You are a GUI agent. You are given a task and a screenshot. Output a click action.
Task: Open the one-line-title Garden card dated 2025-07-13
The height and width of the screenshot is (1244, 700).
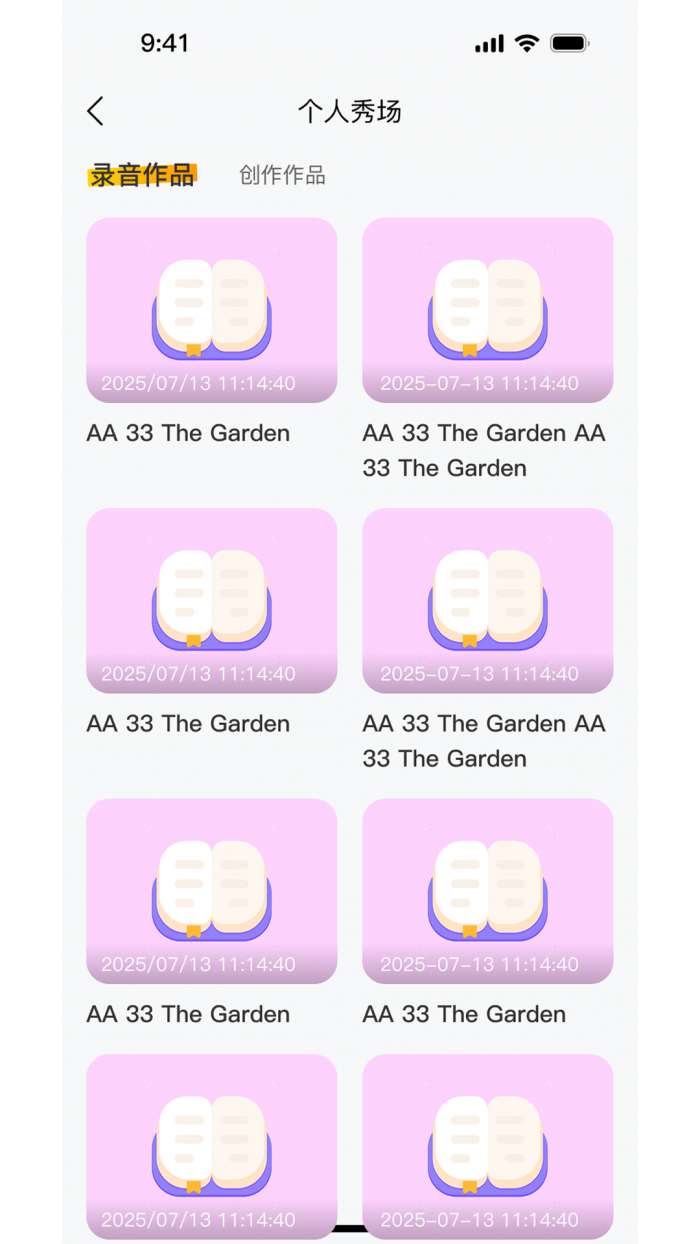487,890
